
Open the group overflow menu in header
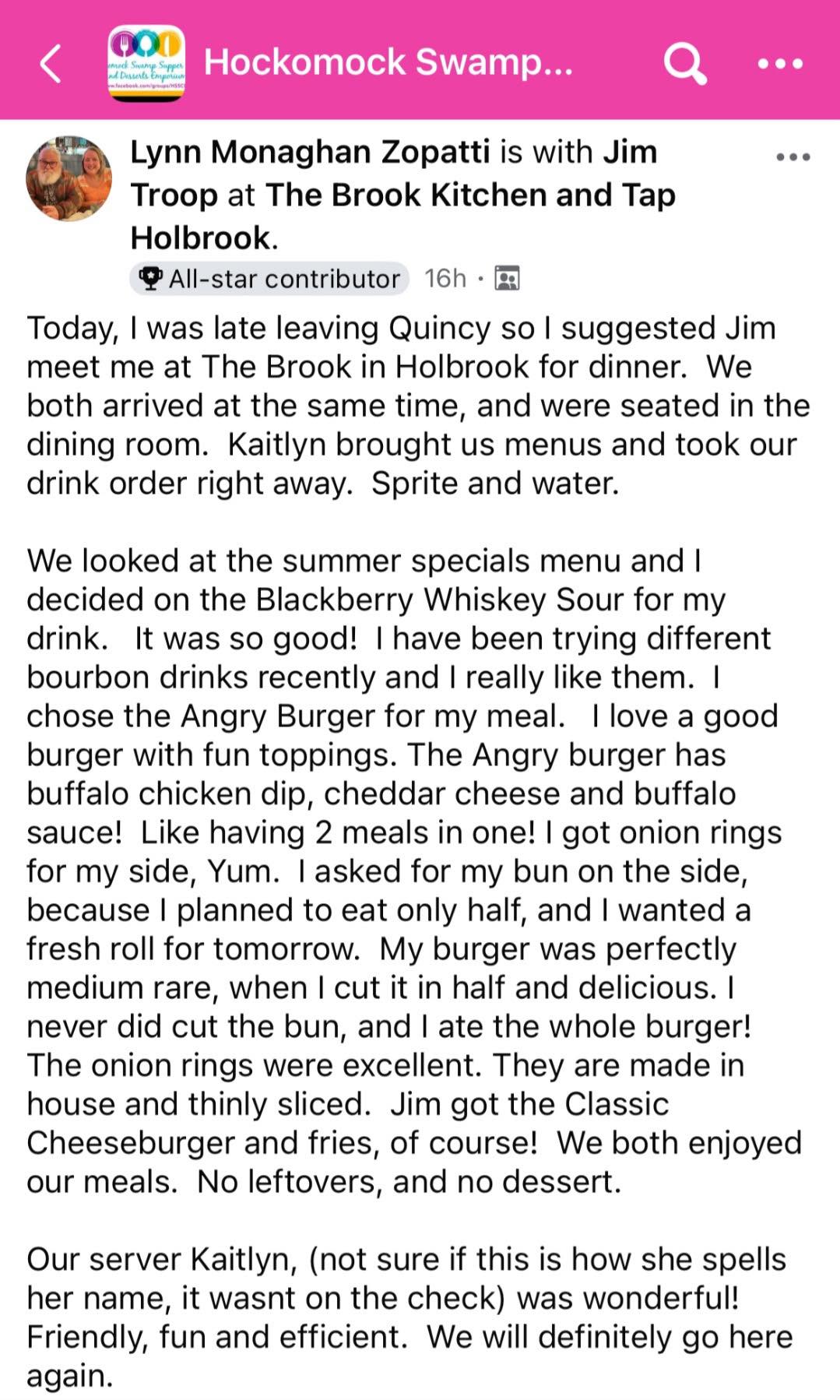tap(780, 63)
